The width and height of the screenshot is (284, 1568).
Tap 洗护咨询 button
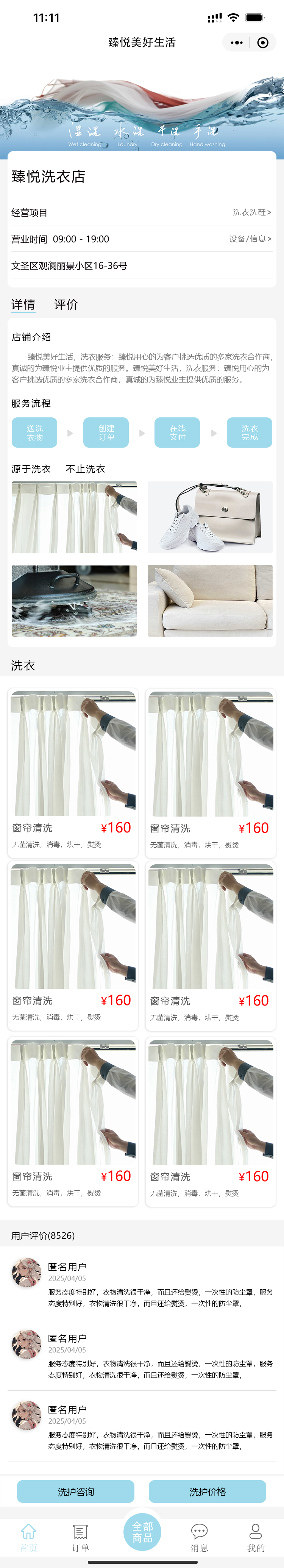tap(76, 1491)
